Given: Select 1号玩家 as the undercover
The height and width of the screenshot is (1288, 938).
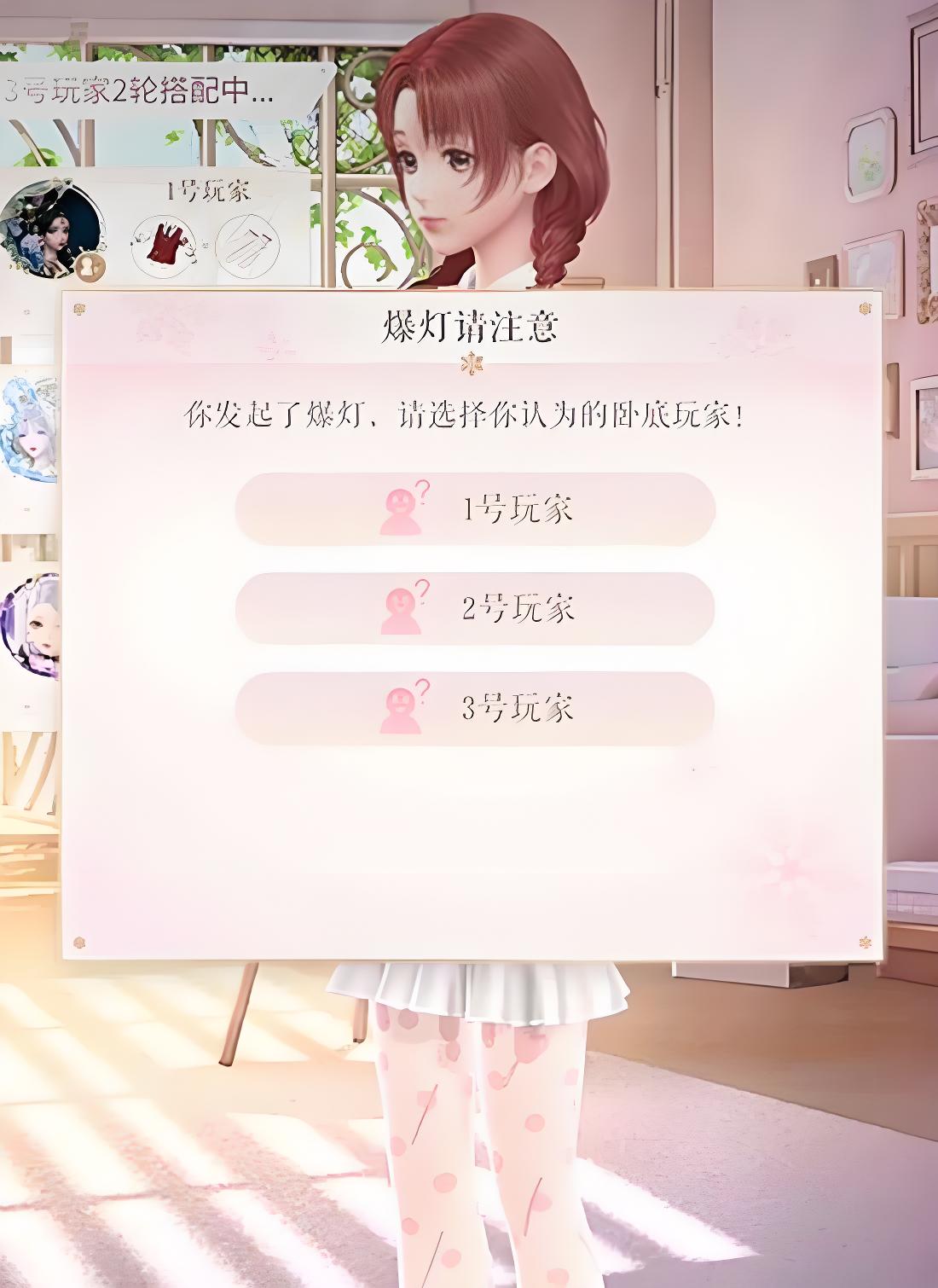Looking at the screenshot, I should pyautogui.click(x=475, y=509).
